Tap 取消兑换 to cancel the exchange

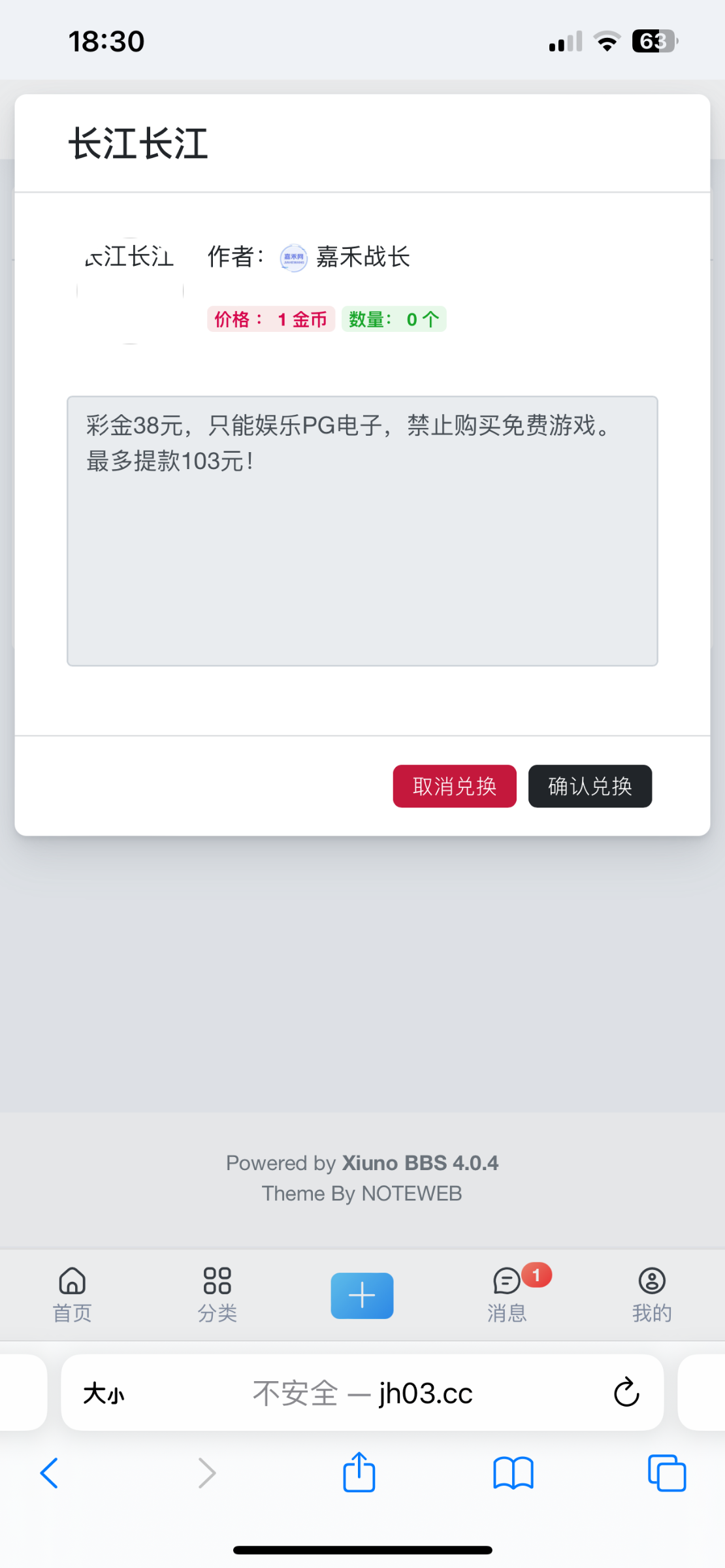pyautogui.click(x=455, y=786)
